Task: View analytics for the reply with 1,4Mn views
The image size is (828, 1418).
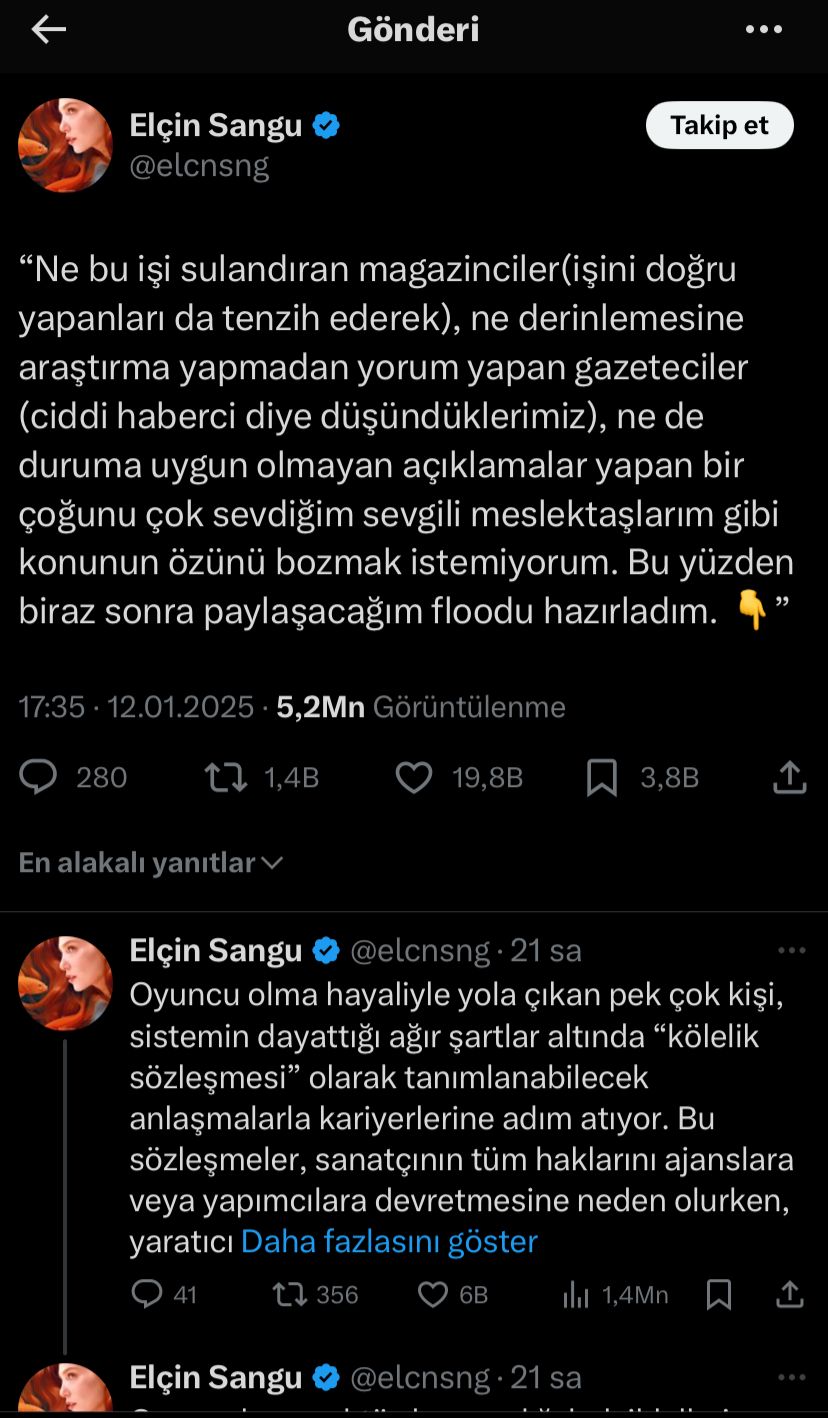Action: (576, 1295)
